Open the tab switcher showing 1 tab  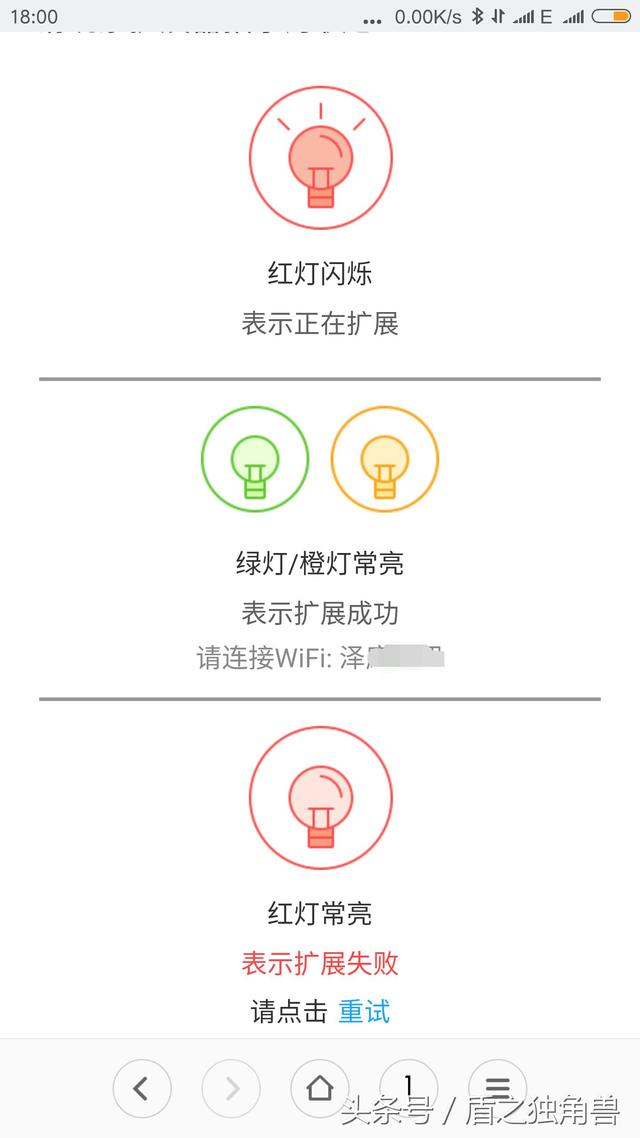click(408, 1087)
